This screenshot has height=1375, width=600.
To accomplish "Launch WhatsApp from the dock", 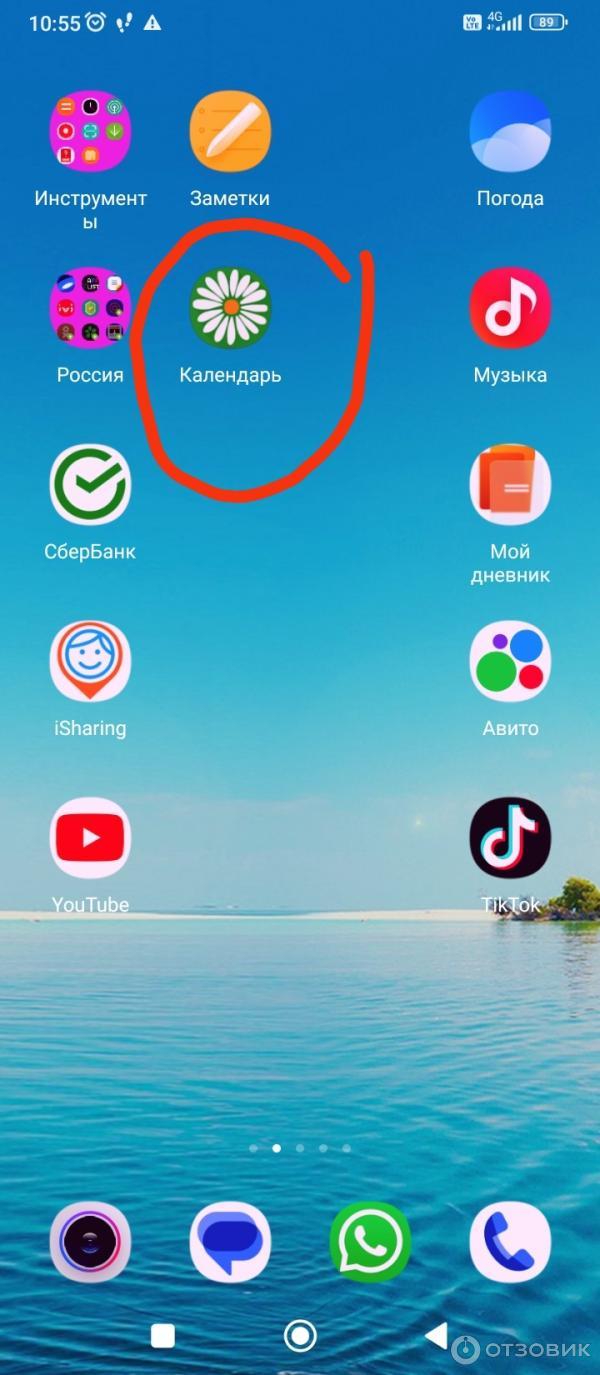I will [370, 1242].
